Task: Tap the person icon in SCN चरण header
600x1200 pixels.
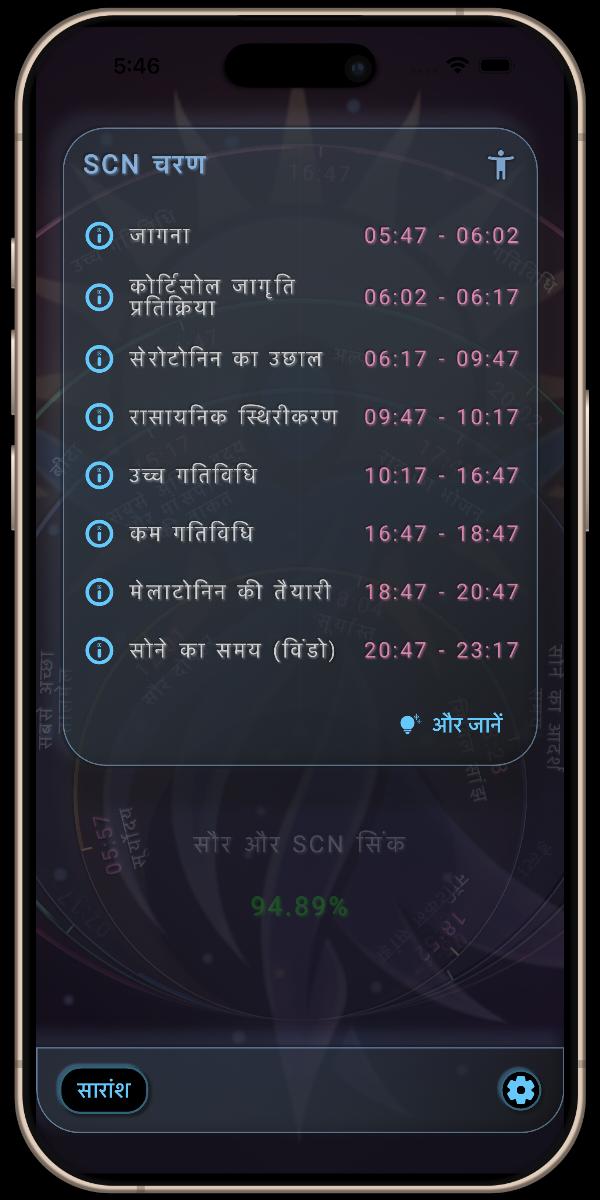Action: [500, 164]
